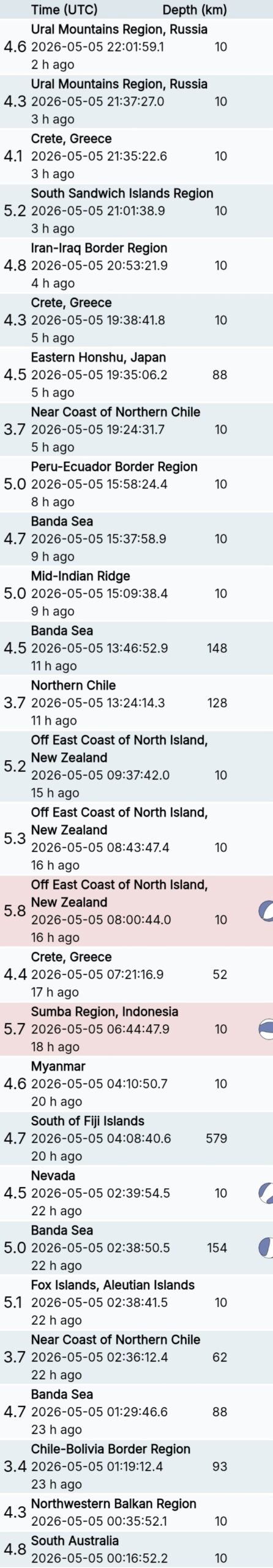The image size is (273, 1568).
Task: View the Iran-Iraq Border Region earthquake details
Action: (x=136, y=266)
